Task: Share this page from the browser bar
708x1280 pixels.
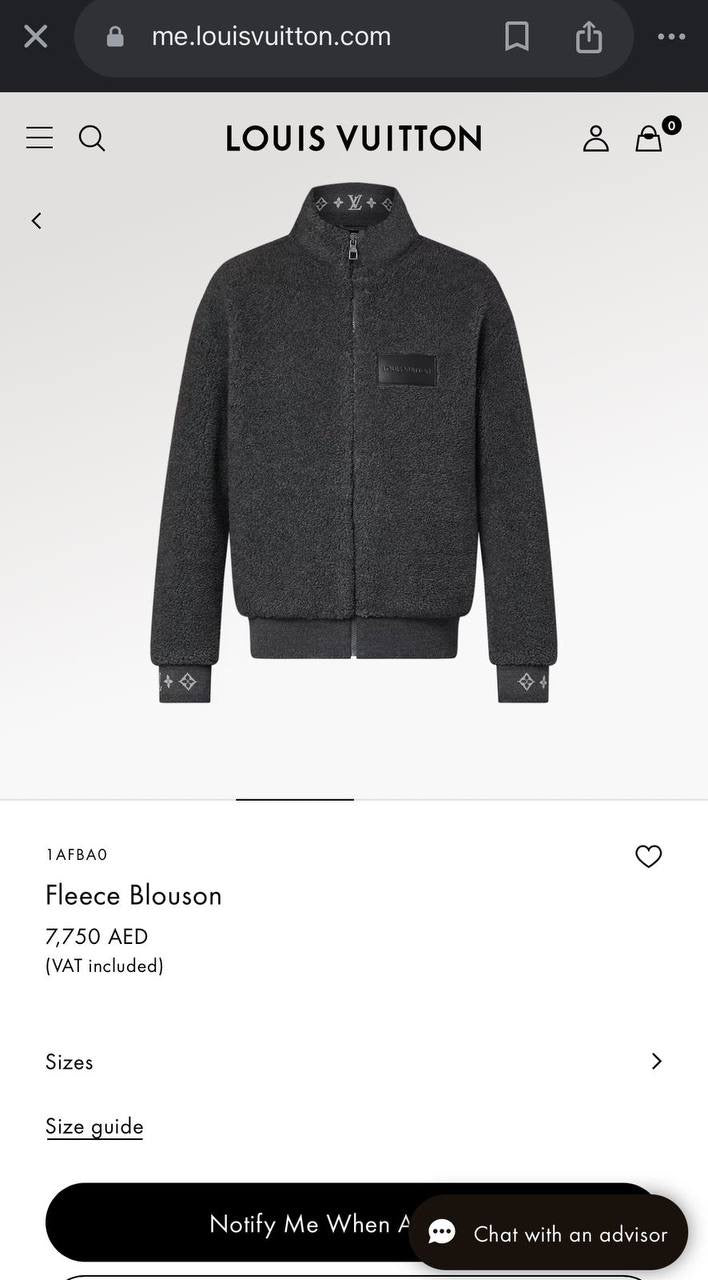Action: pyautogui.click(x=589, y=37)
